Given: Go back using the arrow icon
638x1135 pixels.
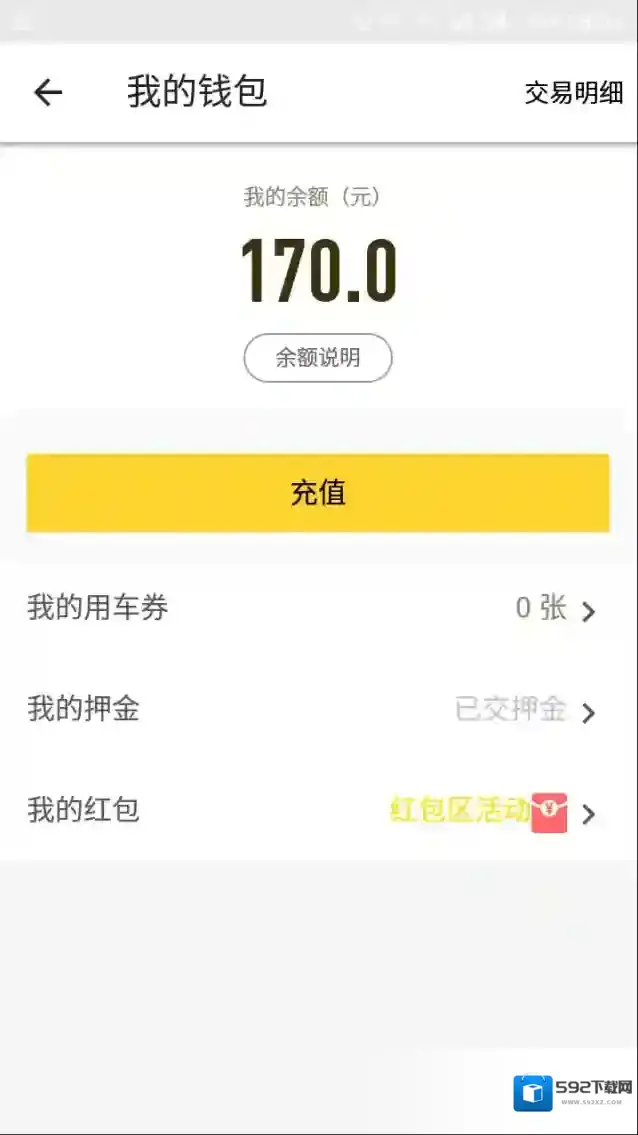Looking at the screenshot, I should pos(47,93).
